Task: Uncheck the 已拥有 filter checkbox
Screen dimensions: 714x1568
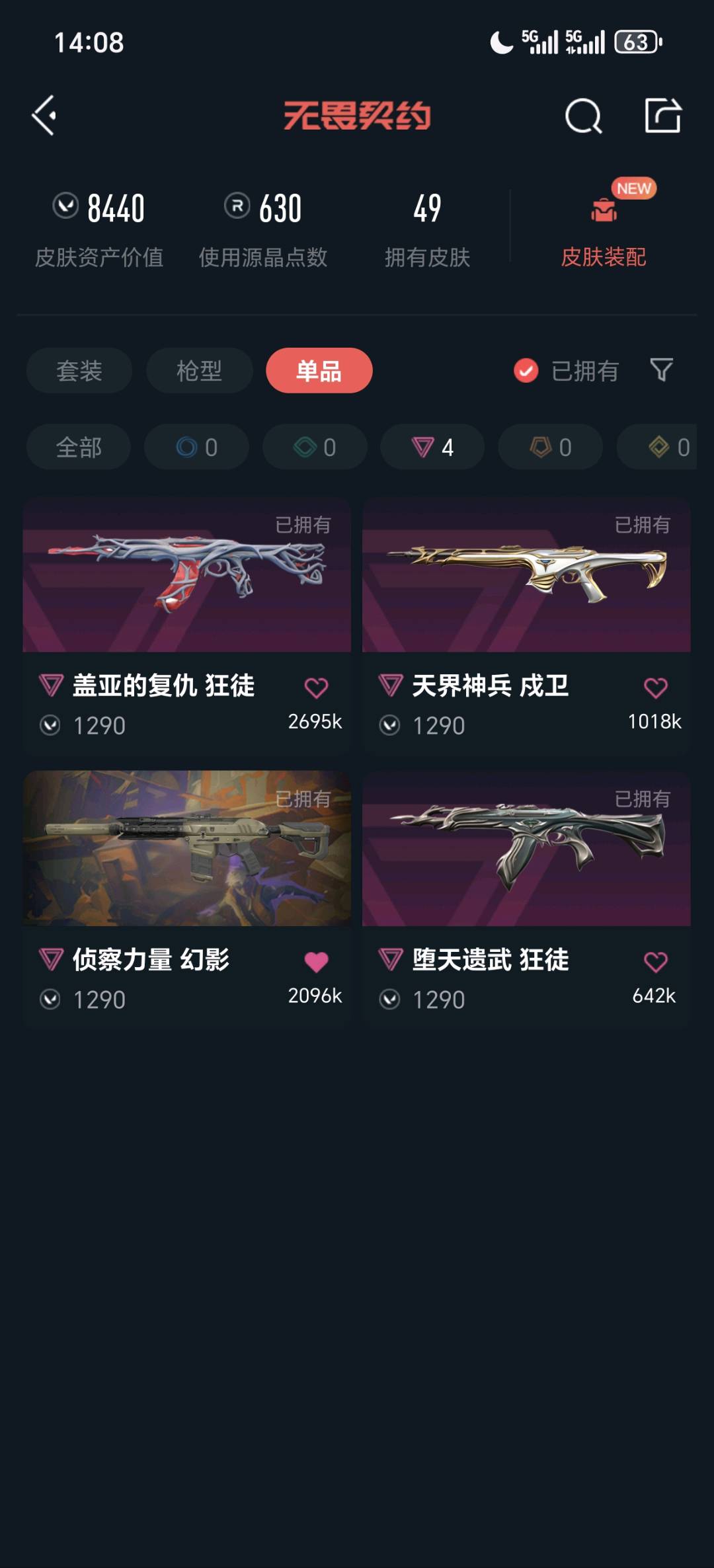Action: pyautogui.click(x=526, y=371)
